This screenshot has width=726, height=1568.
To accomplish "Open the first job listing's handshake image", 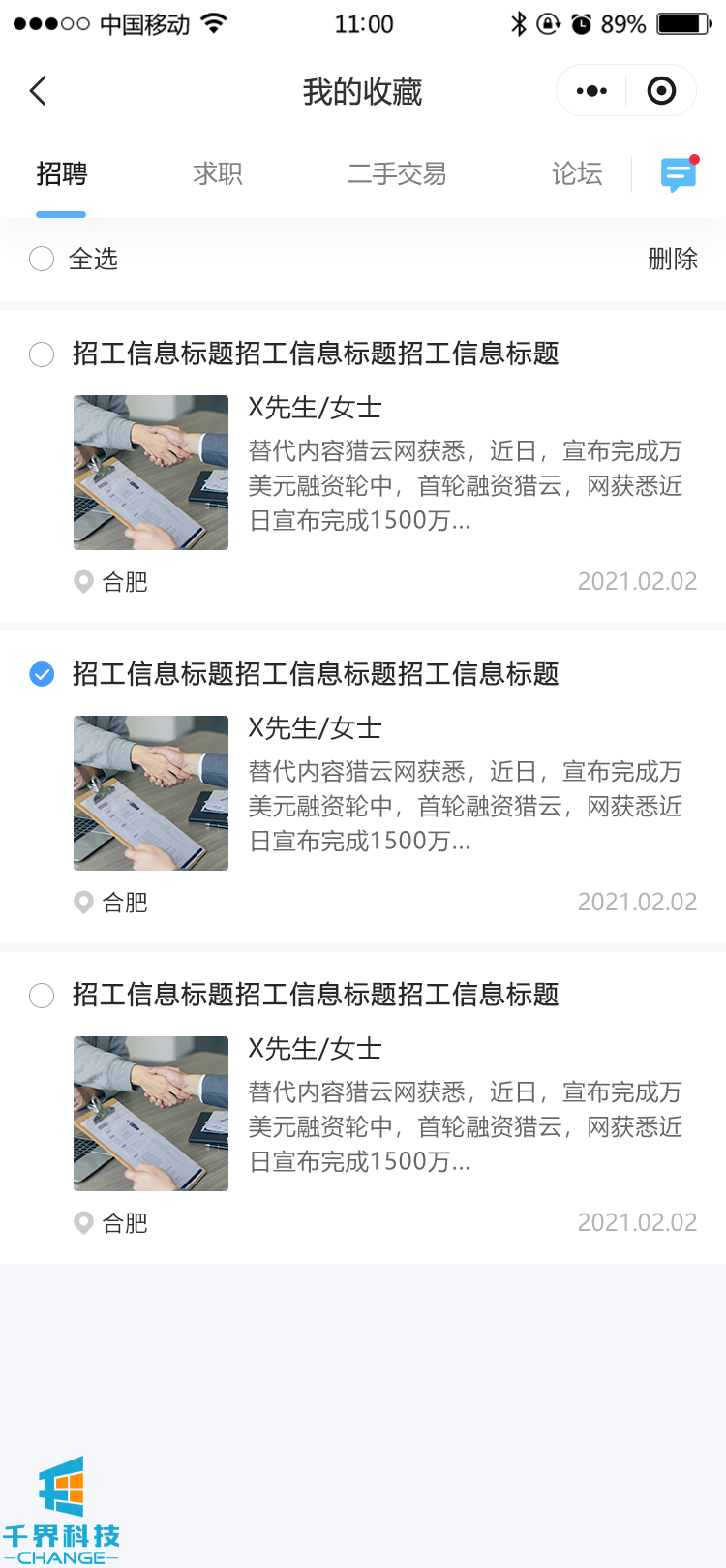I will coord(151,473).
